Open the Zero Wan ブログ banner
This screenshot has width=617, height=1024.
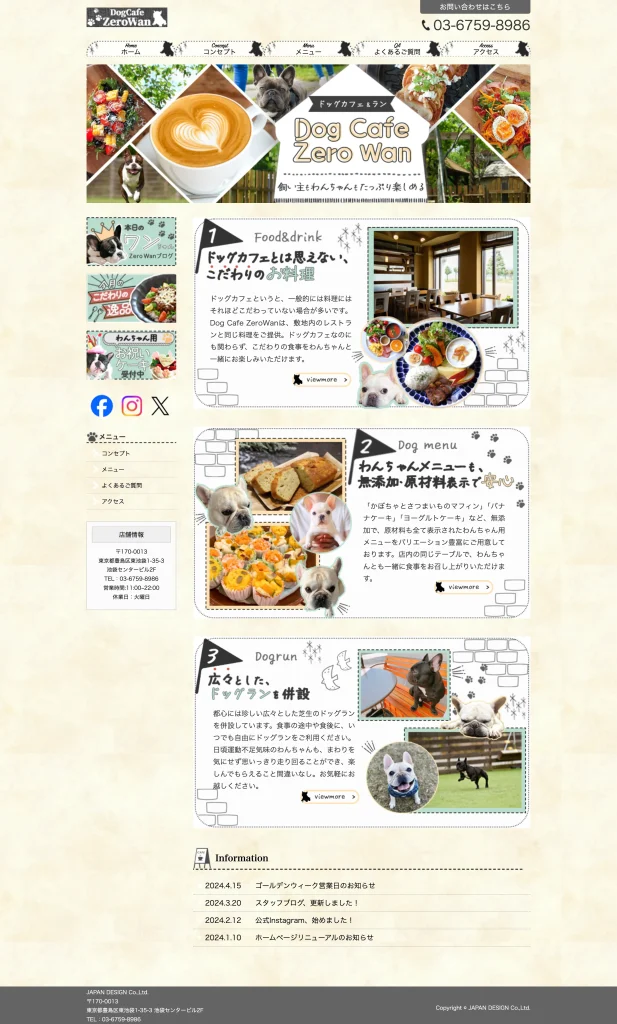[131, 241]
